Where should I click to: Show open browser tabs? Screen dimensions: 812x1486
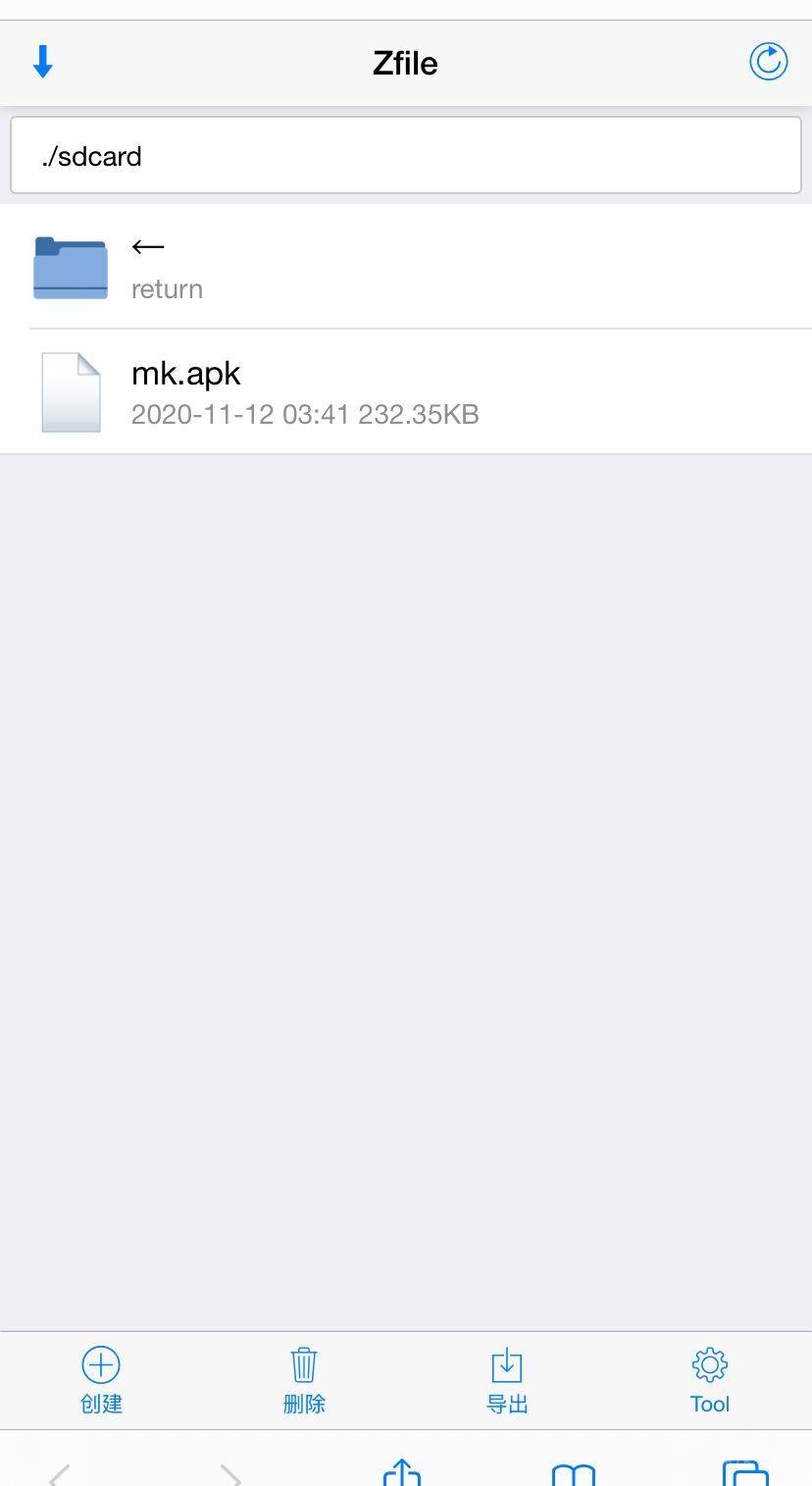pos(745,1473)
